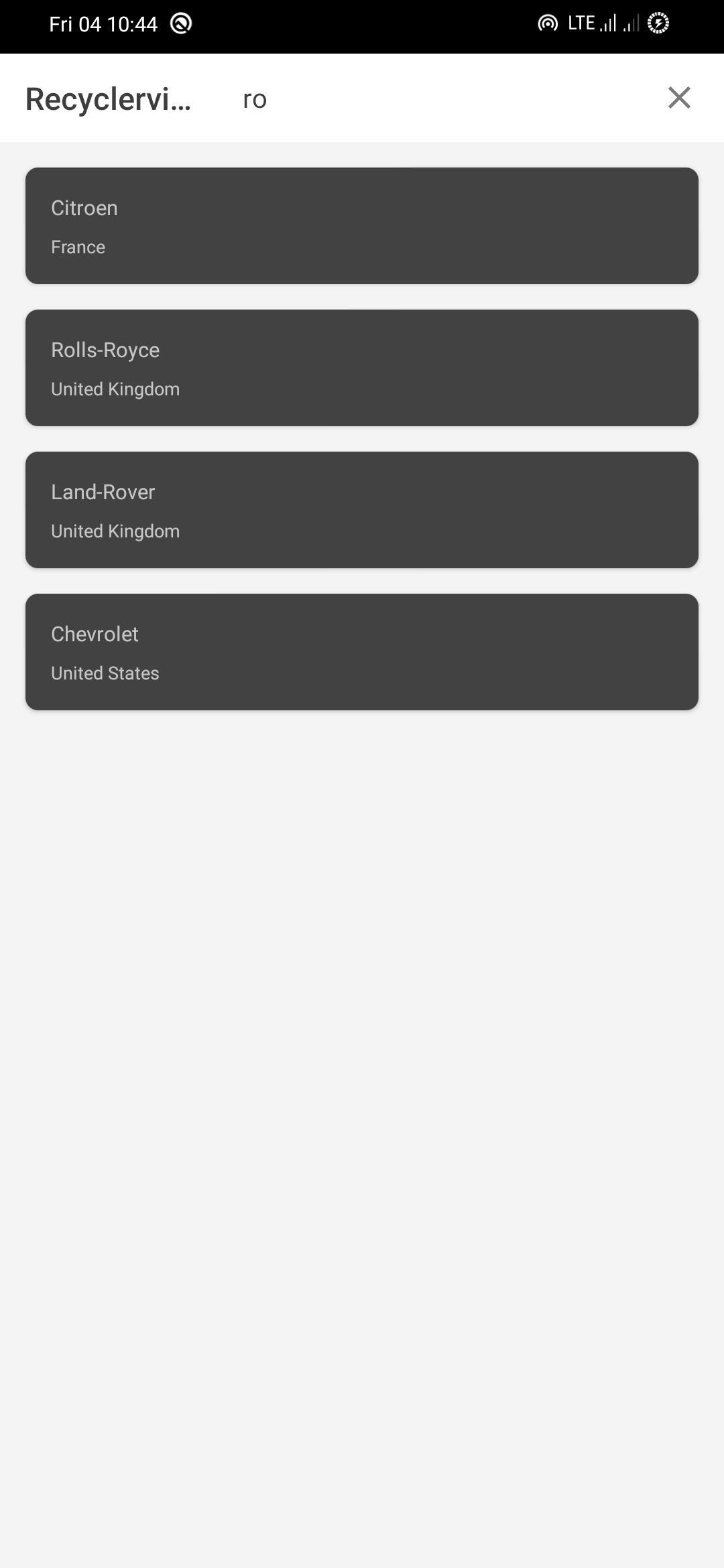
Task: Click the battery saver icon in status bar
Action: click(x=659, y=22)
